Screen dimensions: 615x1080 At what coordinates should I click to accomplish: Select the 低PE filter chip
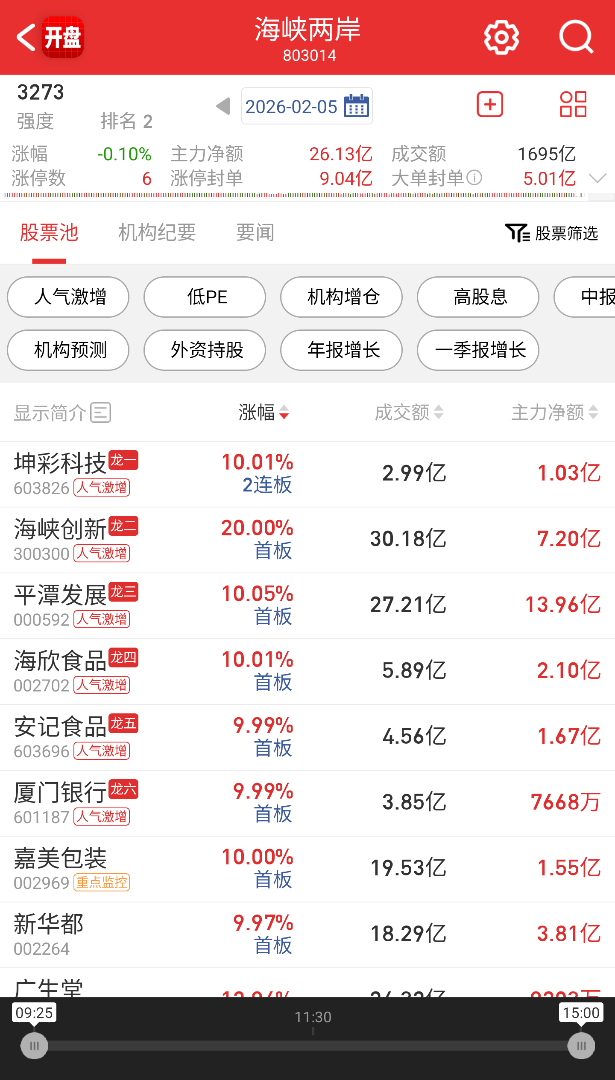tap(205, 297)
